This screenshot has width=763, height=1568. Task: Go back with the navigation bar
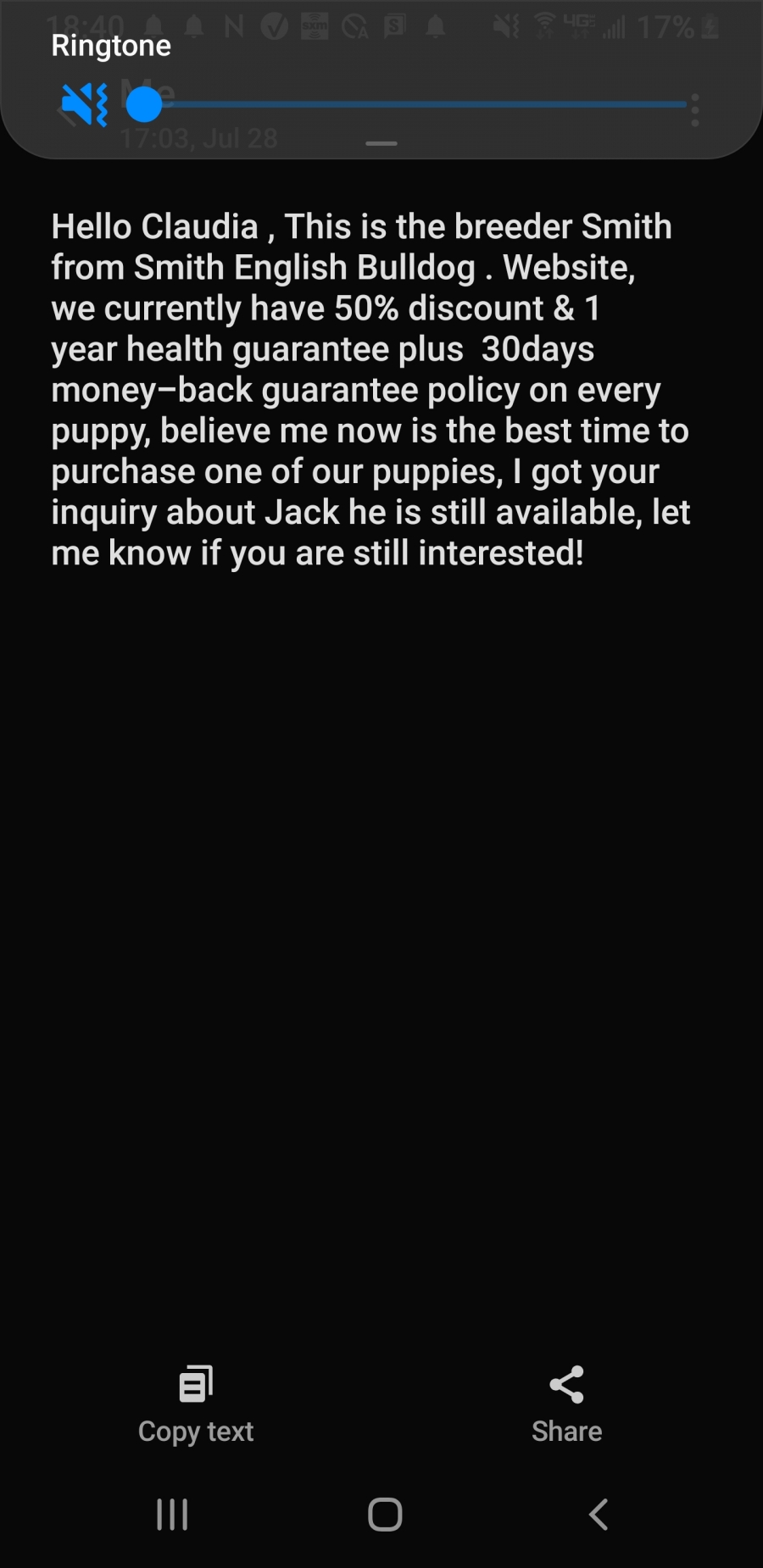click(x=599, y=1515)
